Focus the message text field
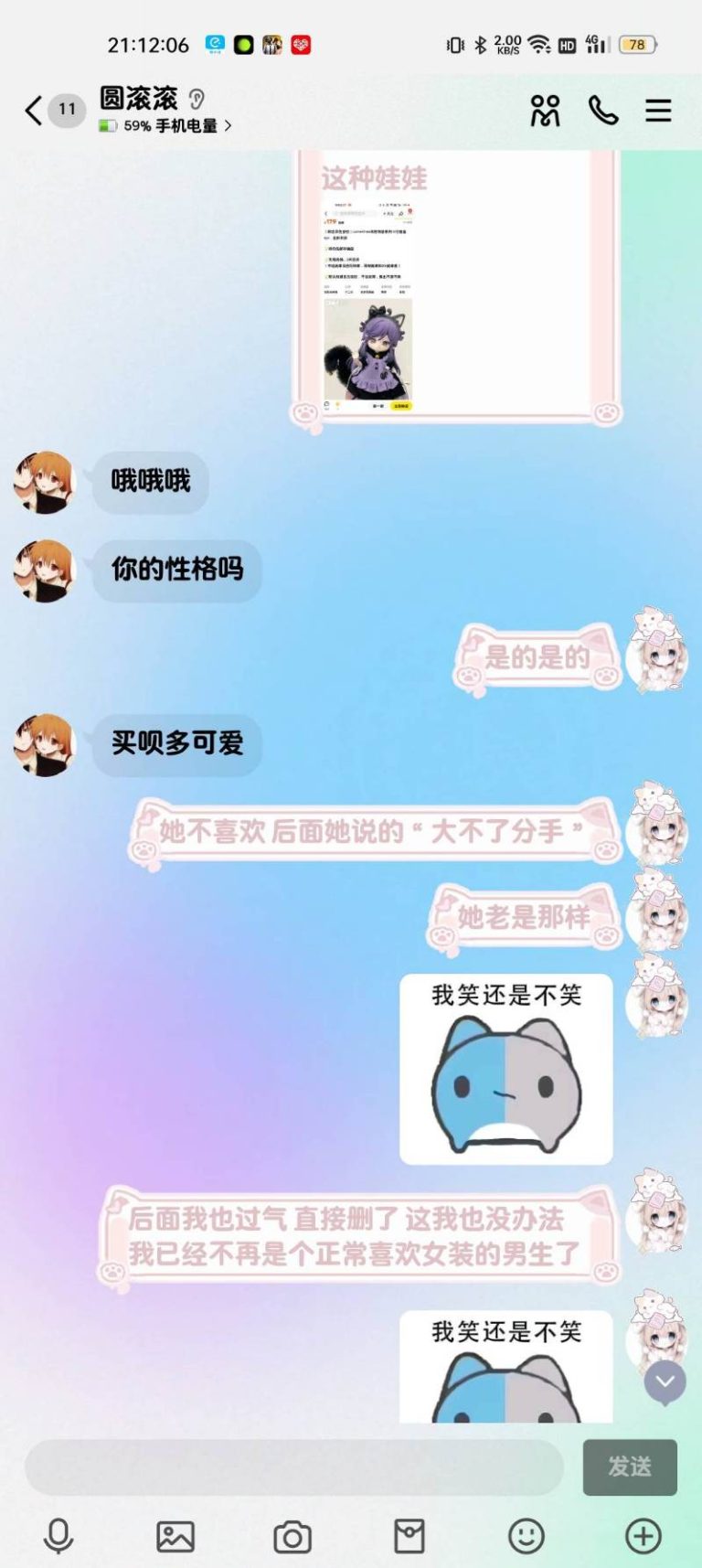 point(294,1467)
